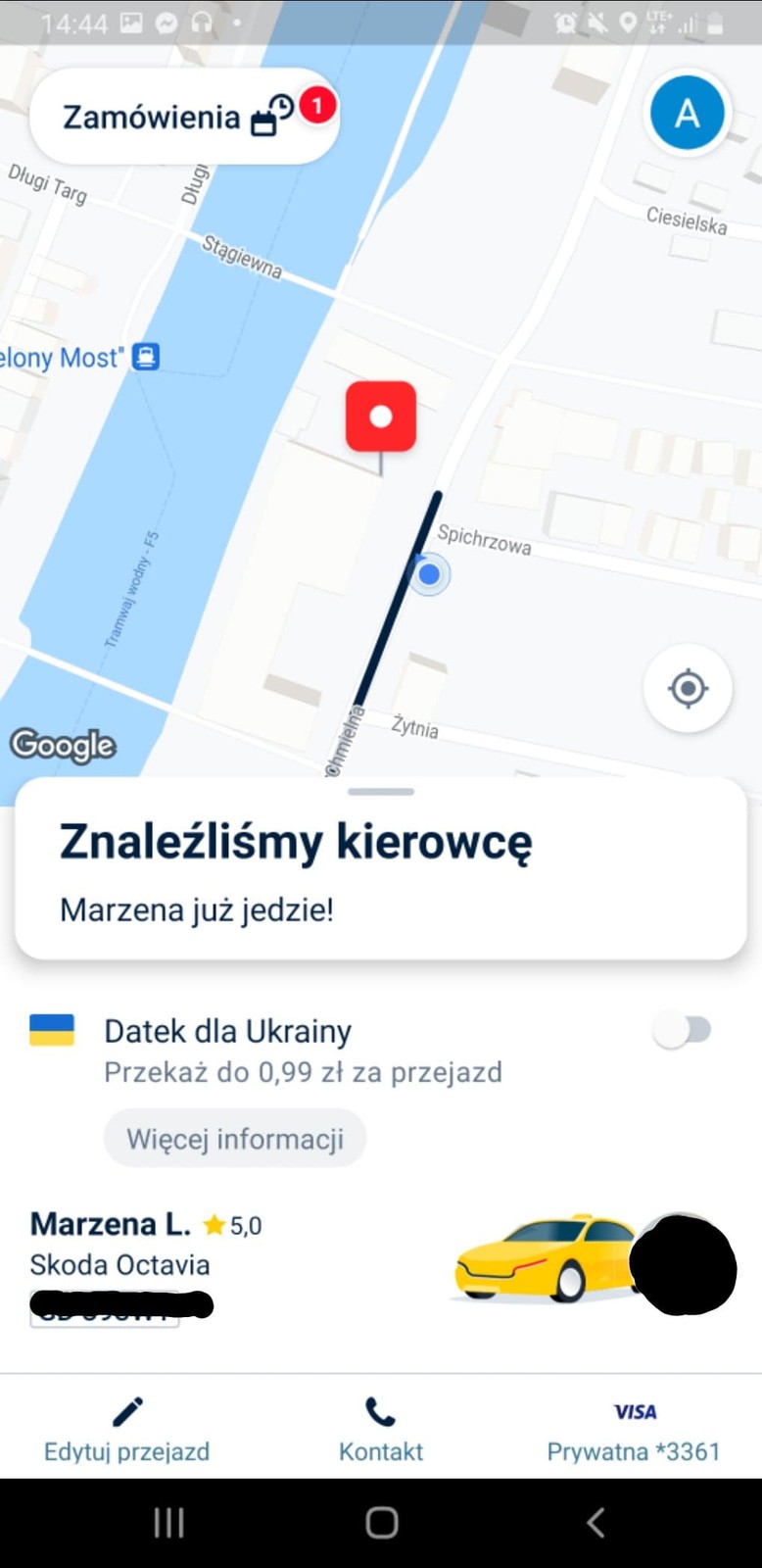762x1568 pixels.
Task: Change payment method Prywatna *3361
Action: click(x=634, y=1431)
